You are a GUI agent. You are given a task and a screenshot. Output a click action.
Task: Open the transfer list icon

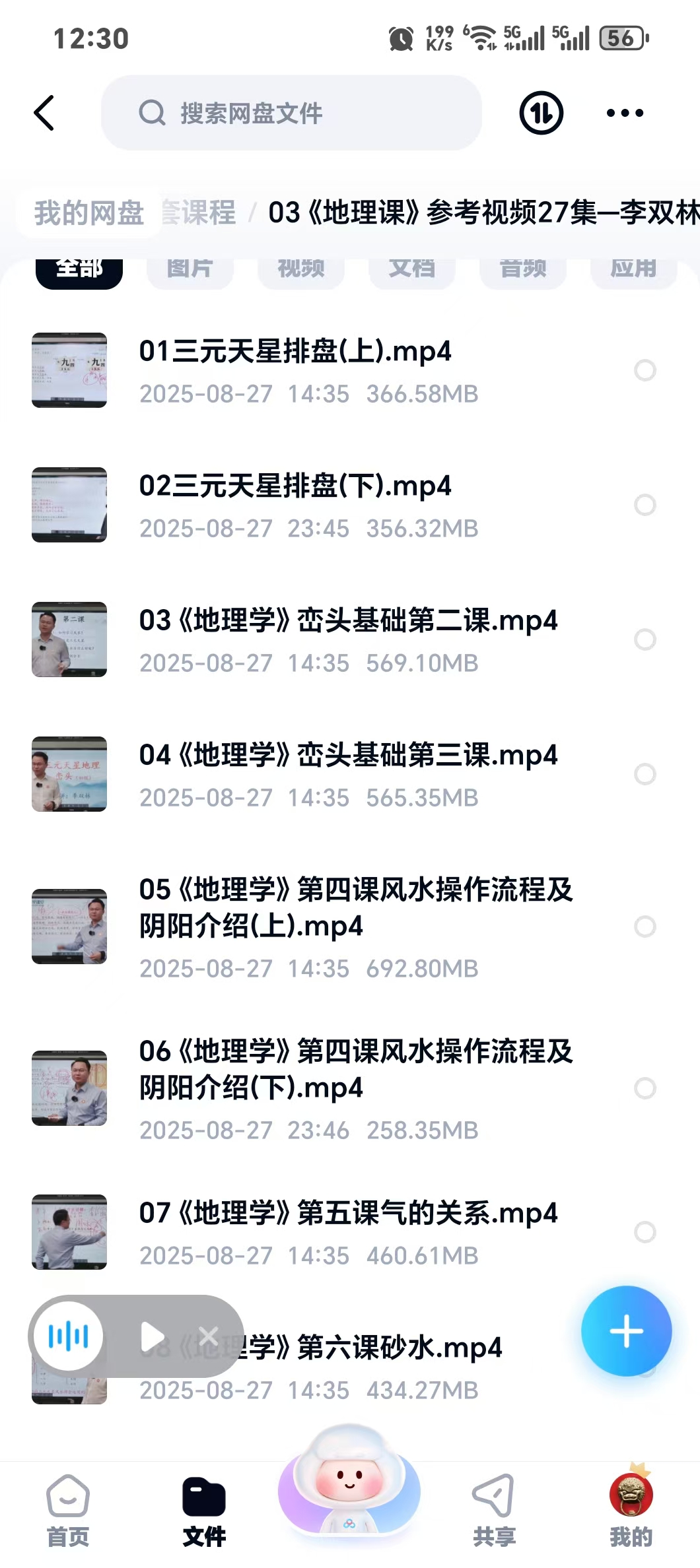click(541, 113)
